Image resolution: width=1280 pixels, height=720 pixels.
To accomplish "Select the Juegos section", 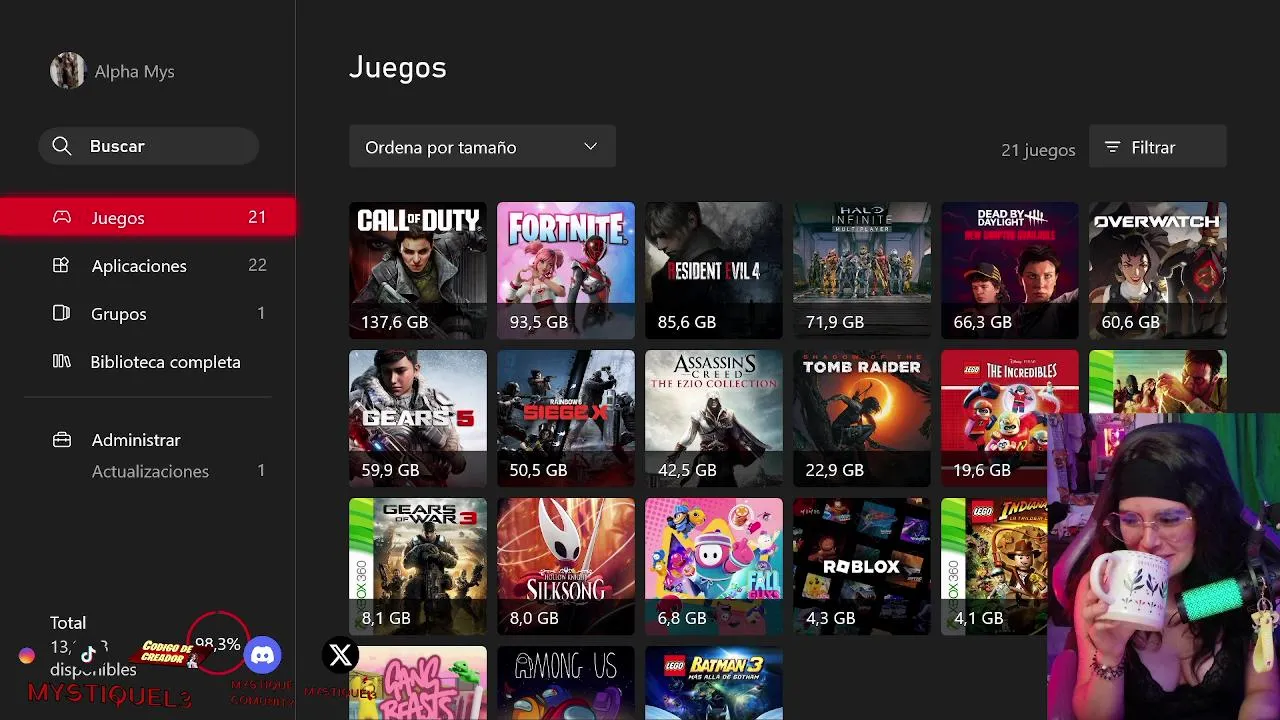I will click(x=148, y=217).
